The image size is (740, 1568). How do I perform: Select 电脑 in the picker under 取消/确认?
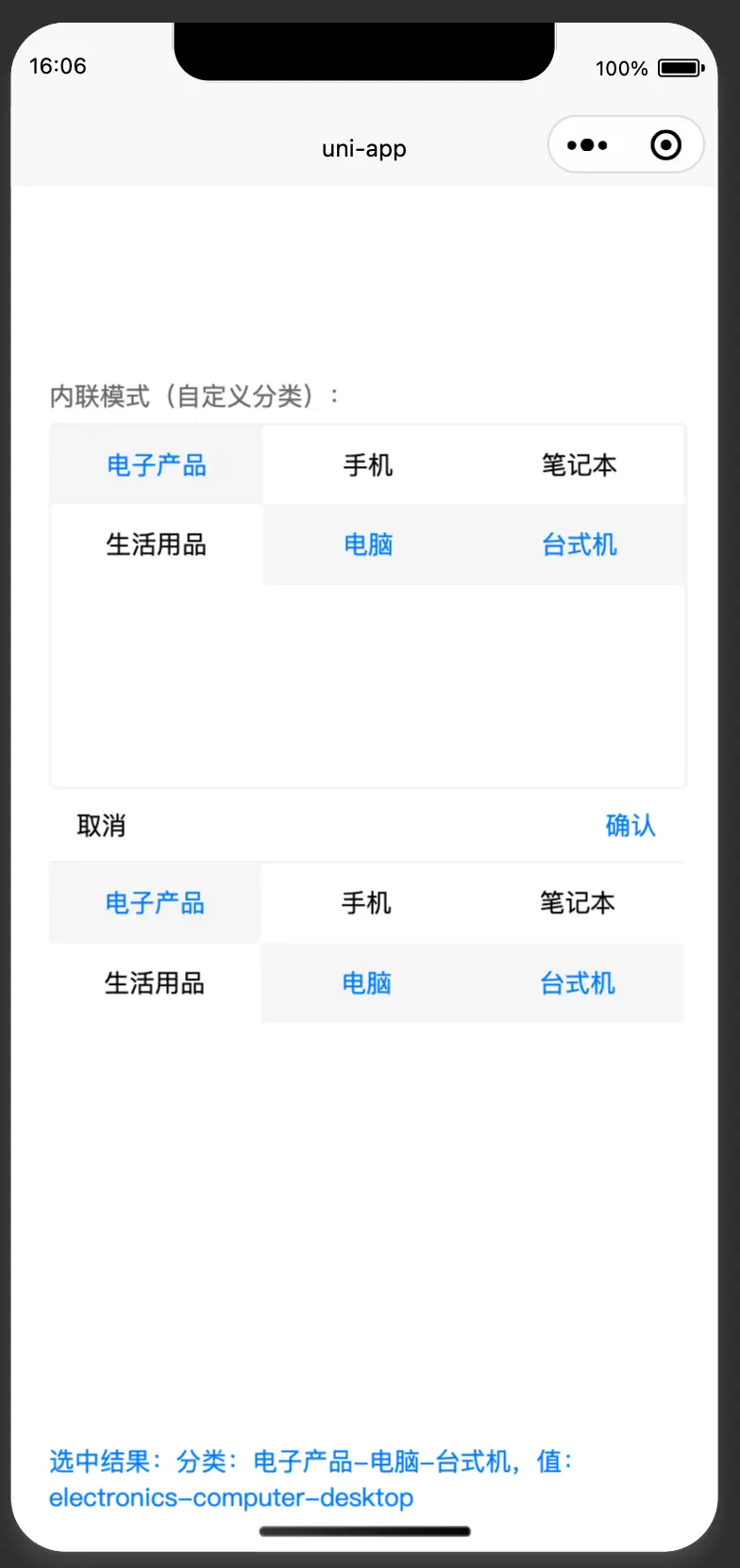(366, 983)
